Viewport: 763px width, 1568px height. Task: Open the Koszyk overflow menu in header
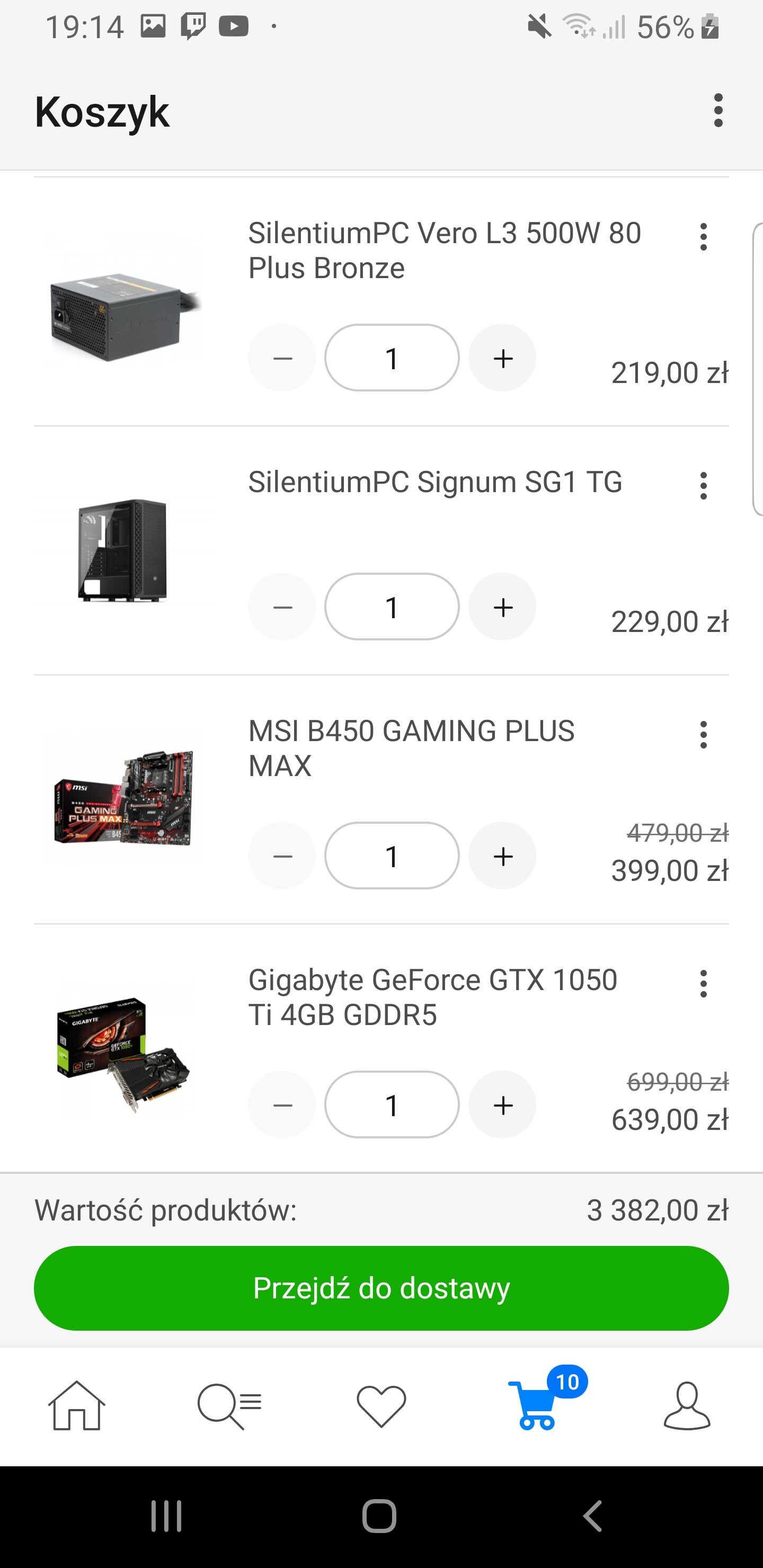pyautogui.click(x=718, y=111)
